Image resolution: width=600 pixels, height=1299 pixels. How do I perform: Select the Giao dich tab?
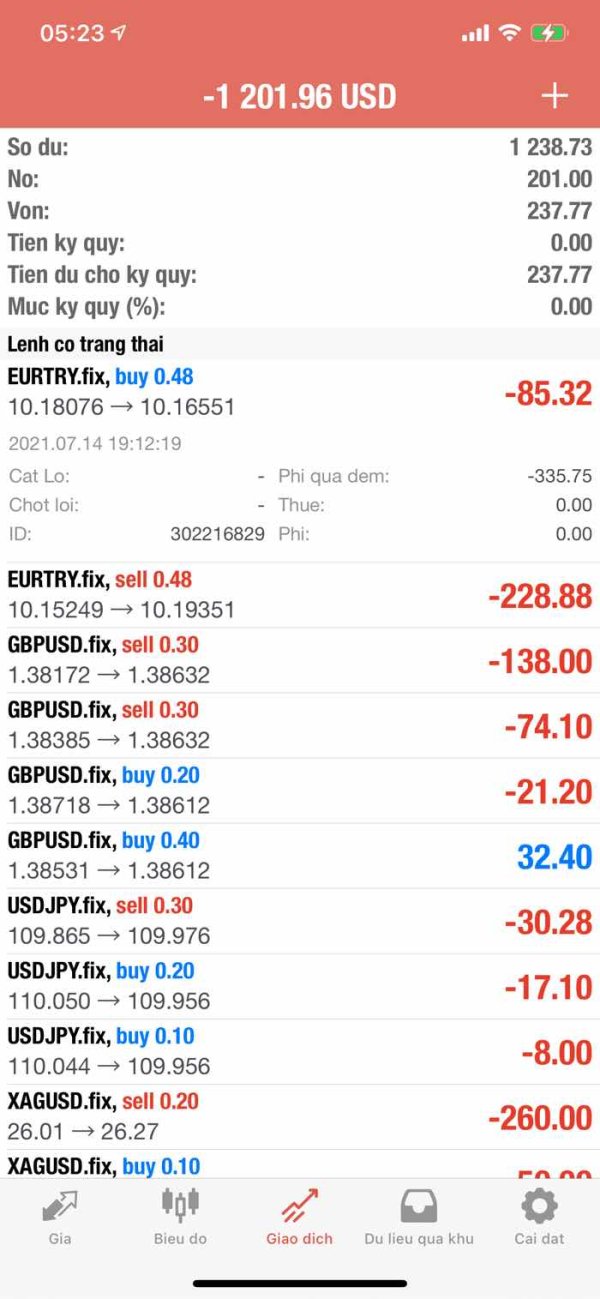pyautogui.click(x=299, y=1216)
